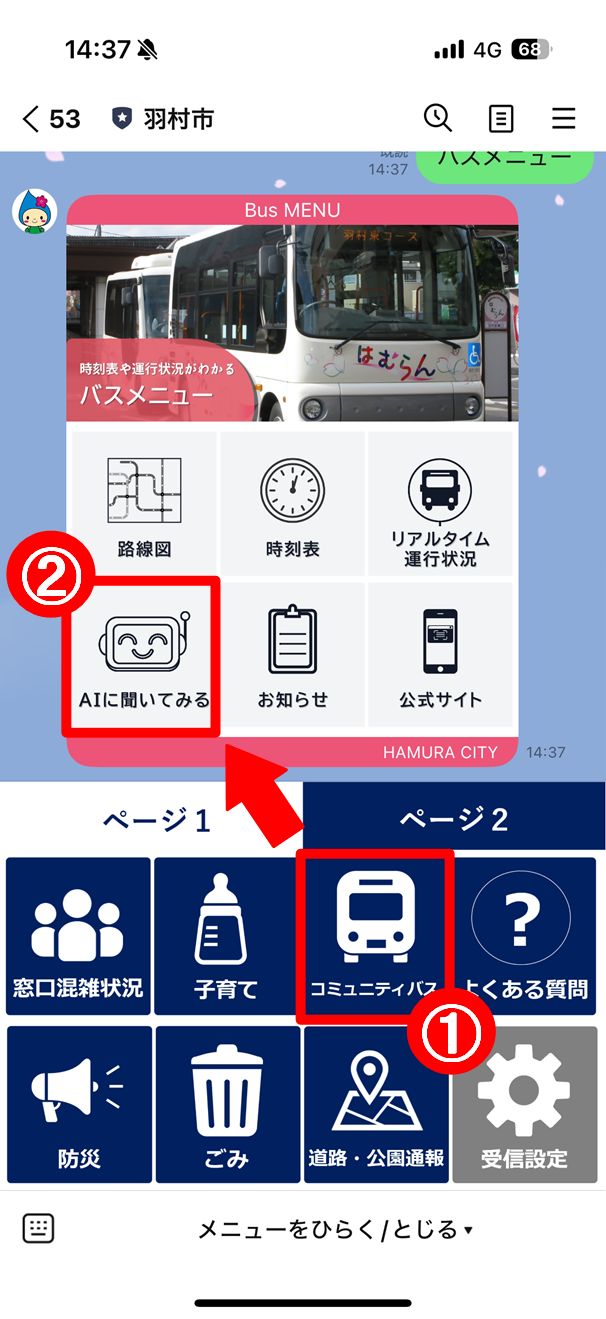Switch to ページ2 tab
Viewport: 606px width, 1319px height.
[x=453, y=820]
